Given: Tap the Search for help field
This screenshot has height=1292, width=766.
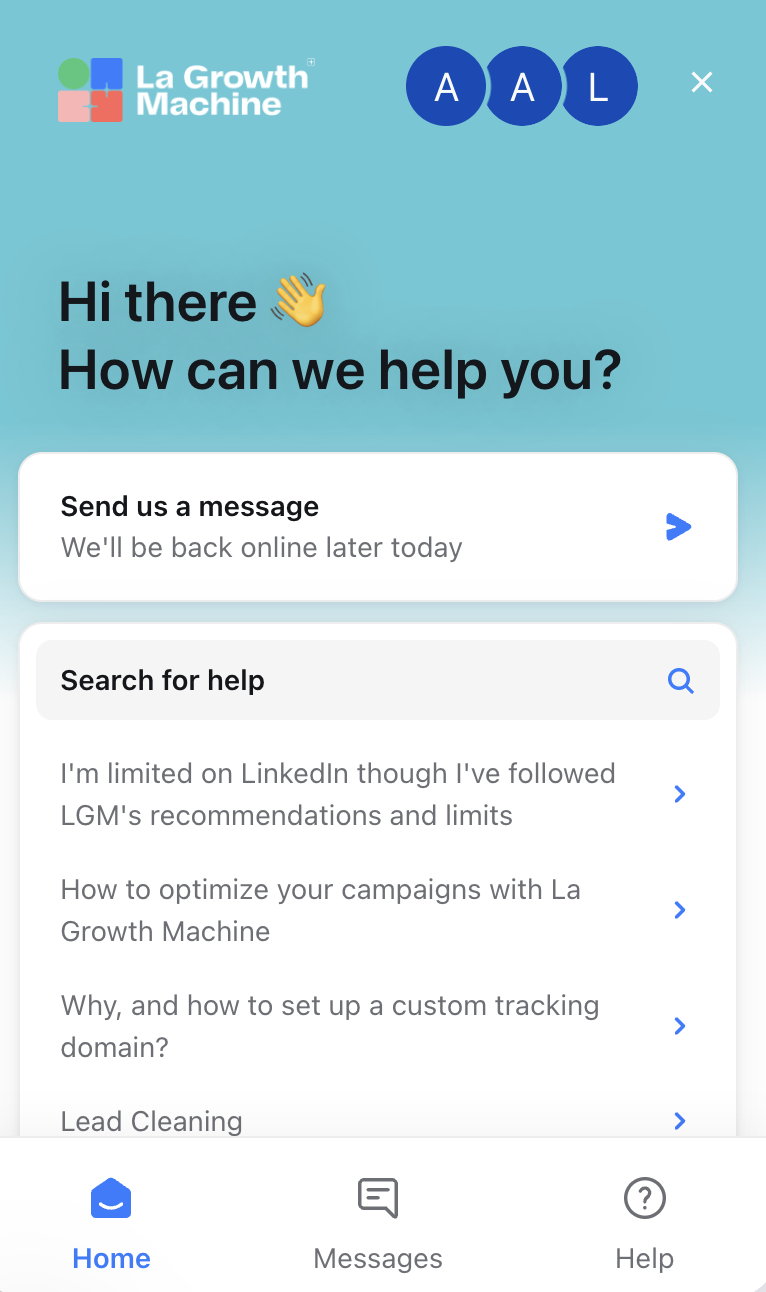Looking at the screenshot, I should [378, 681].
